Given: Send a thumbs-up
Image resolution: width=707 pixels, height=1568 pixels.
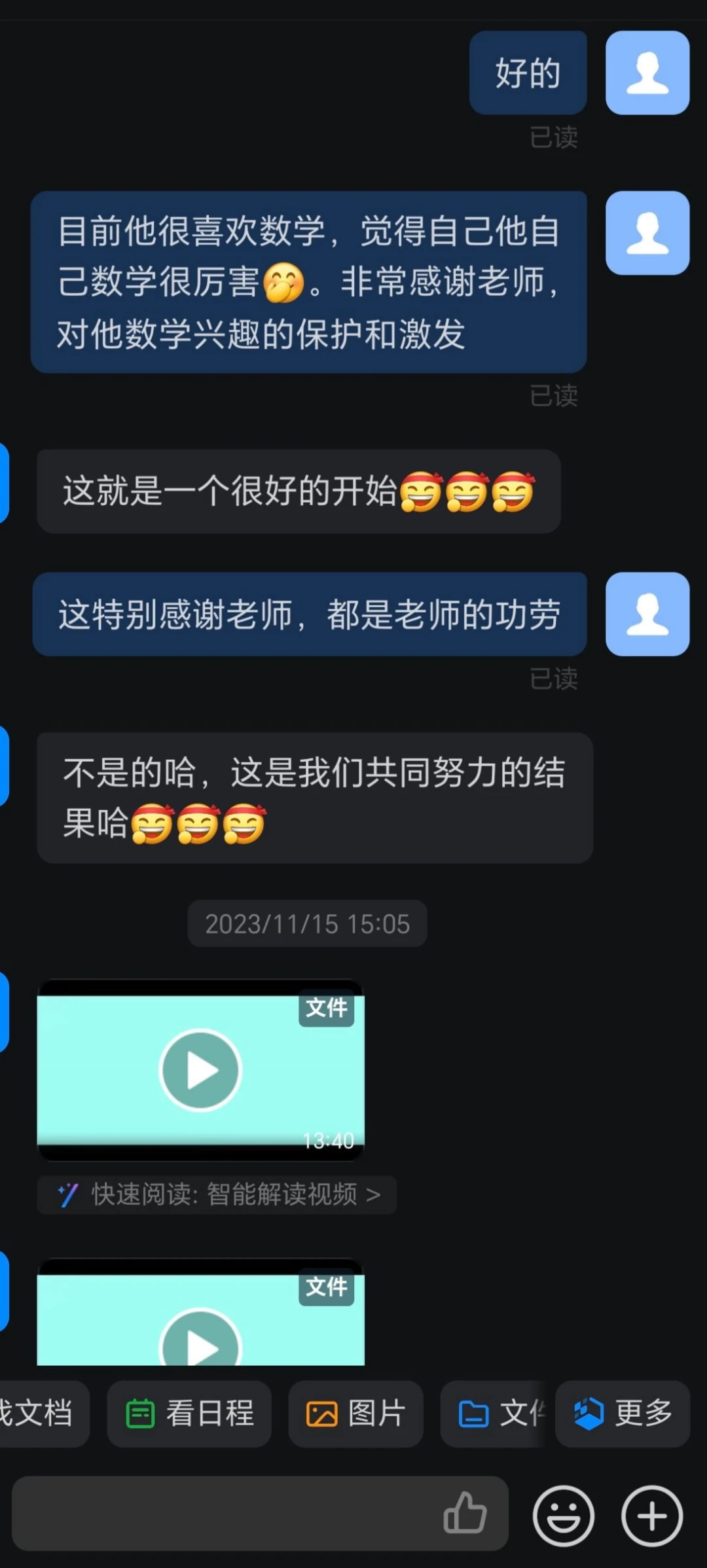Looking at the screenshot, I should tap(465, 1513).
